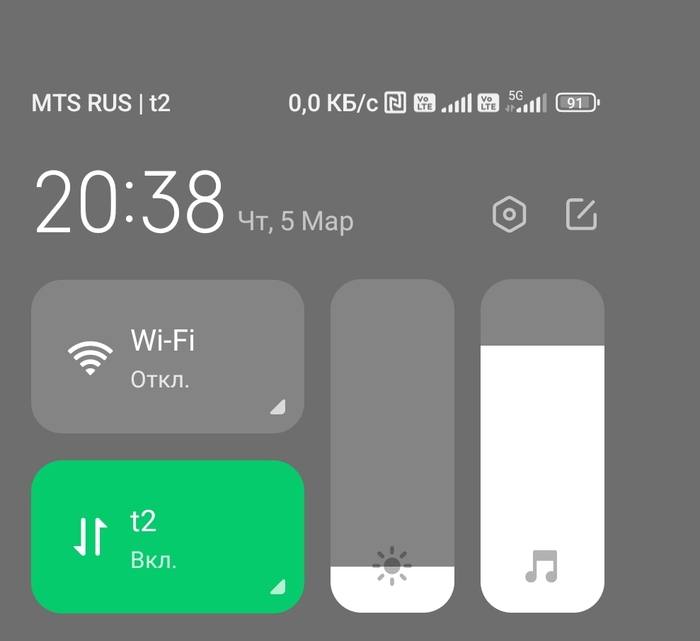Expand t2 mobile data corner arrow

click(278, 586)
